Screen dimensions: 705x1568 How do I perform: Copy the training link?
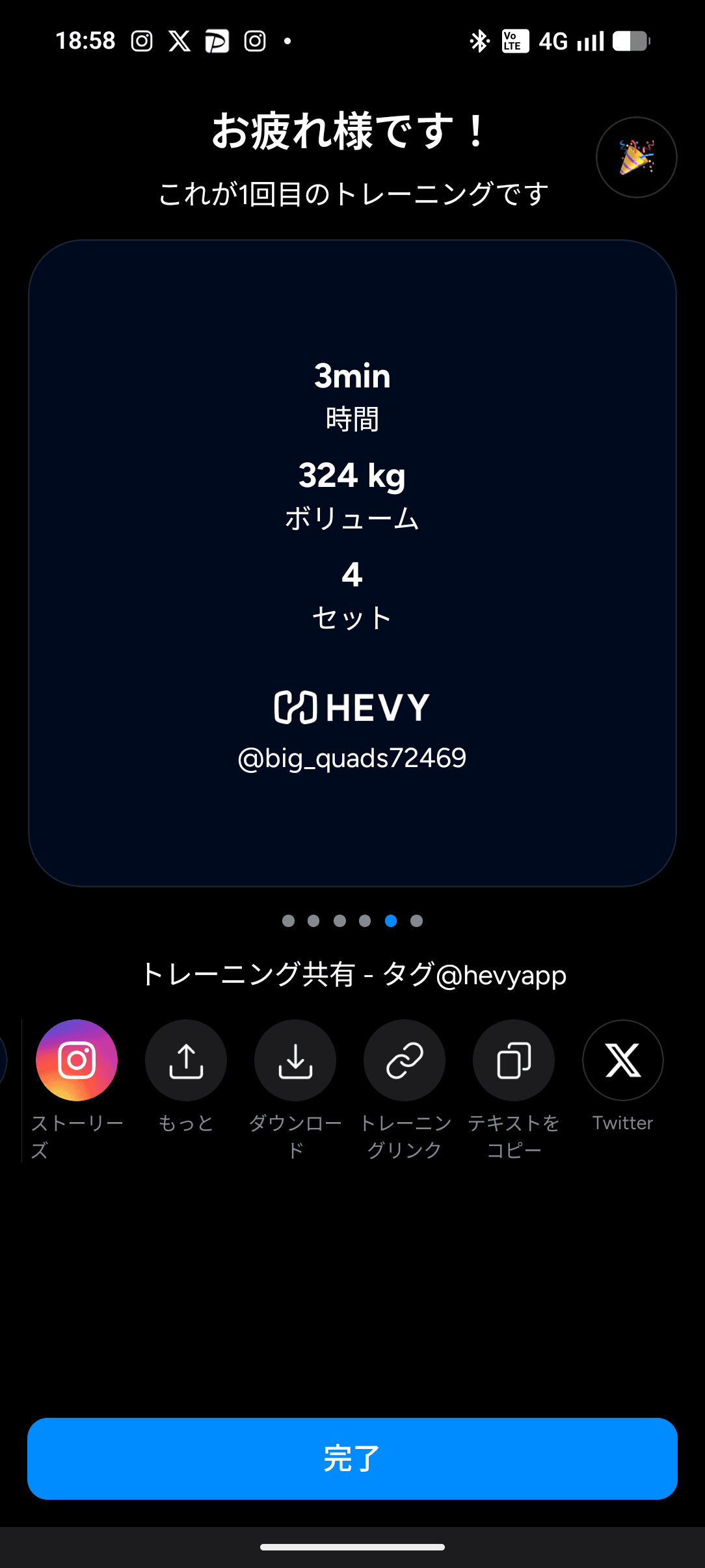tap(405, 1060)
